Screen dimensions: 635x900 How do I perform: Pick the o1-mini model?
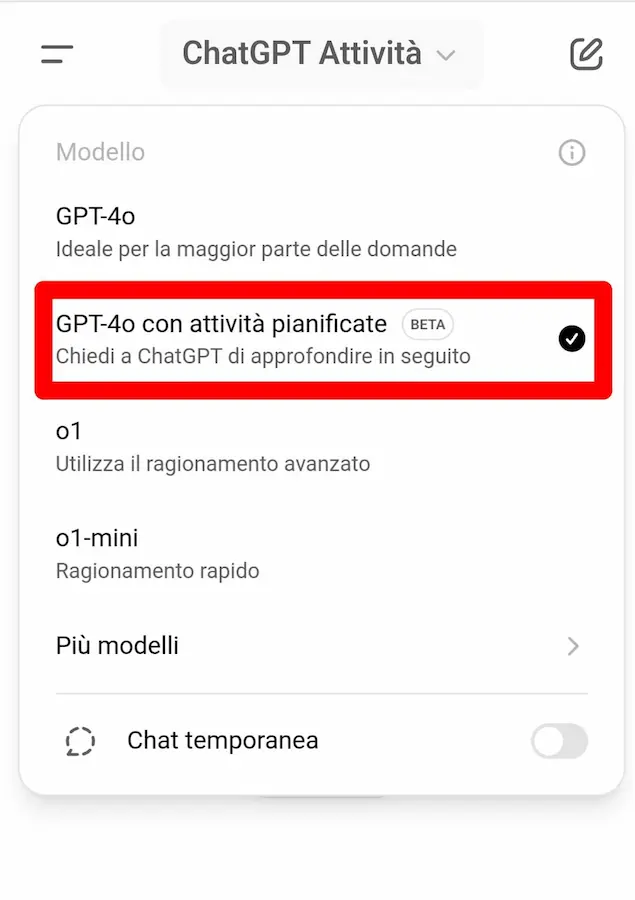click(x=158, y=554)
